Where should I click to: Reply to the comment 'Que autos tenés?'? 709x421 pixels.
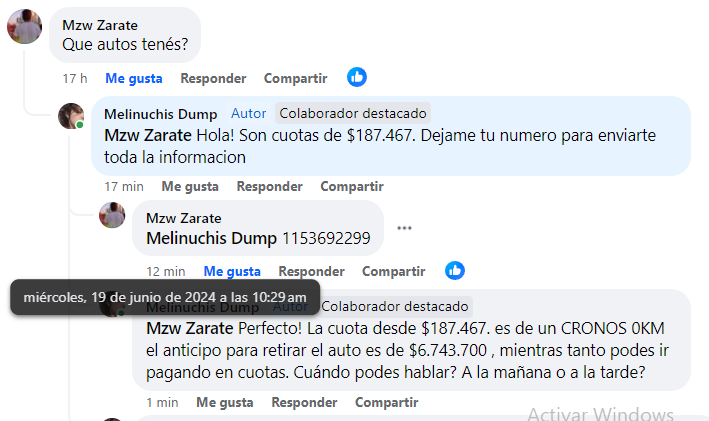pyautogui.click(x=213, y=78)
